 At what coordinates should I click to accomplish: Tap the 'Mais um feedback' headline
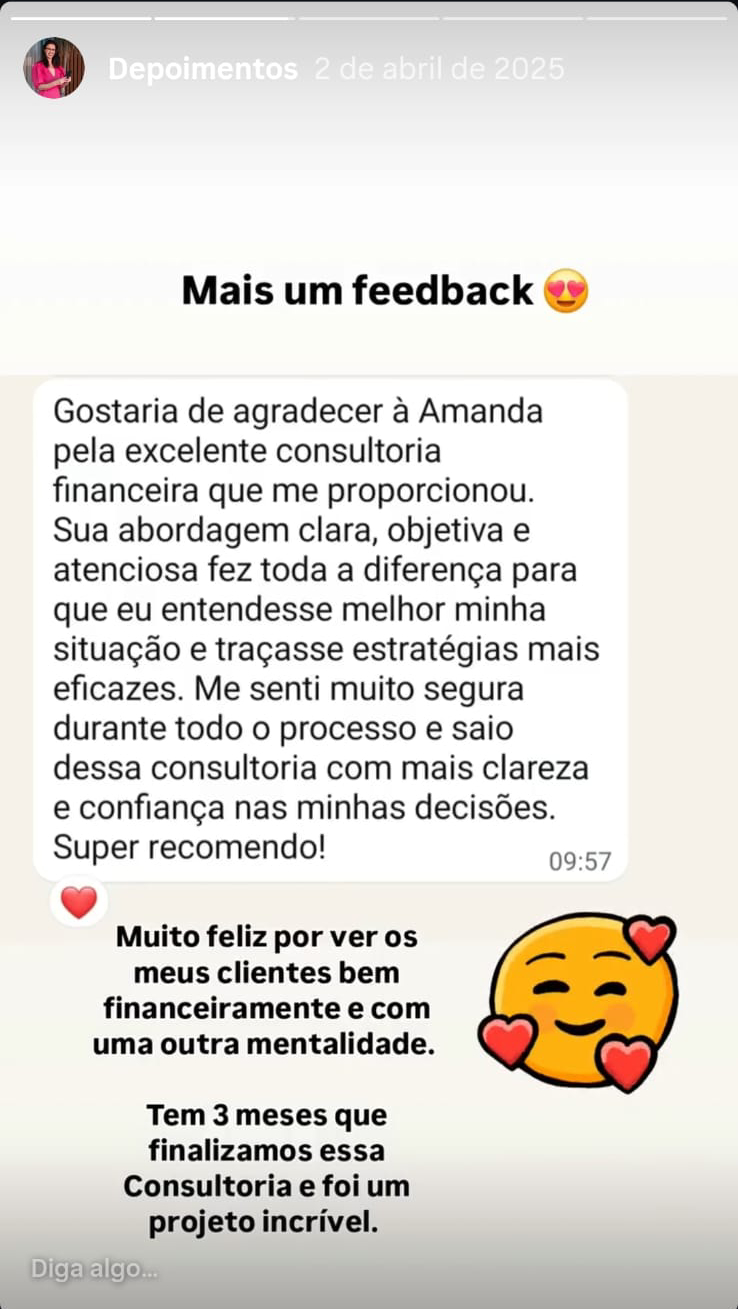point(355,290)
